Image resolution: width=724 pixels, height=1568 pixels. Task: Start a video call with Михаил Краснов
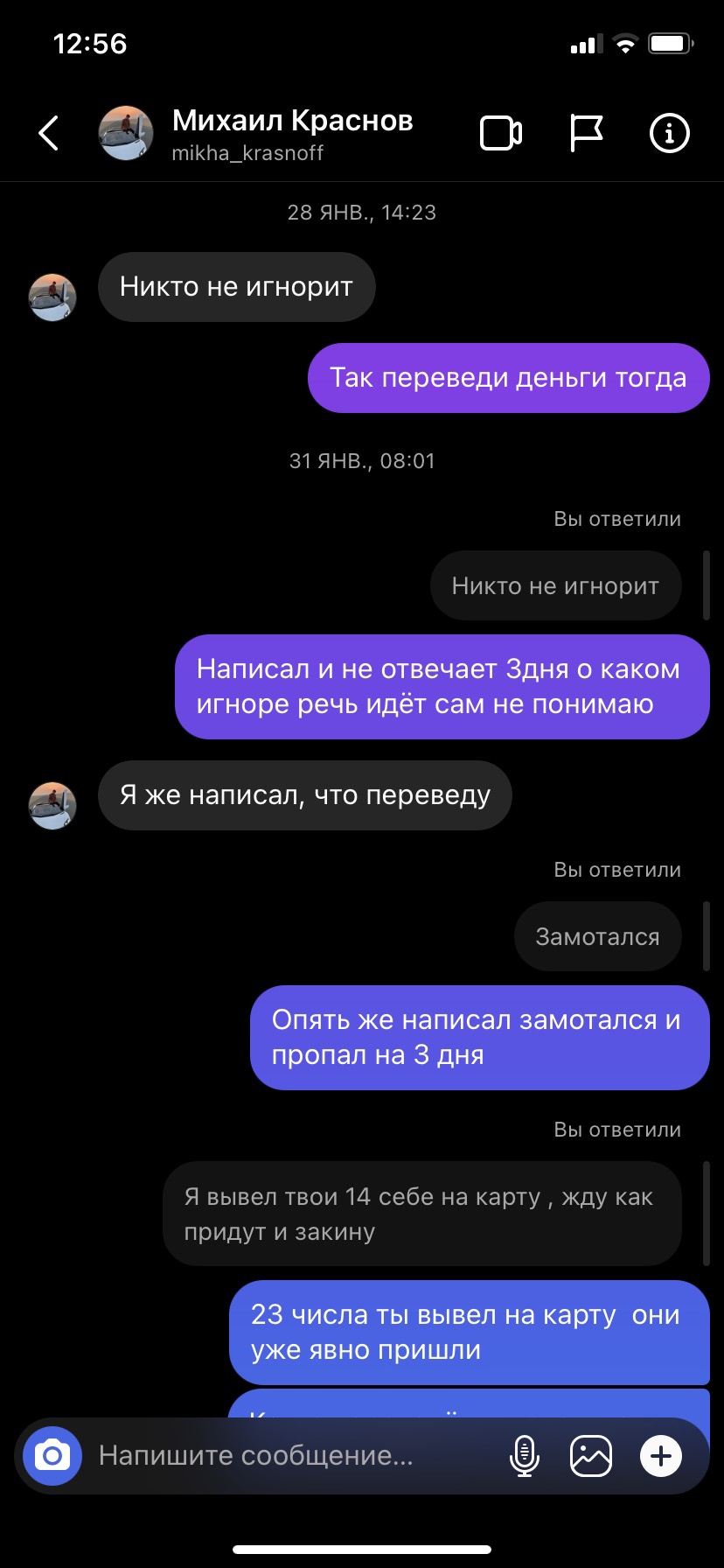pos(501,134)
